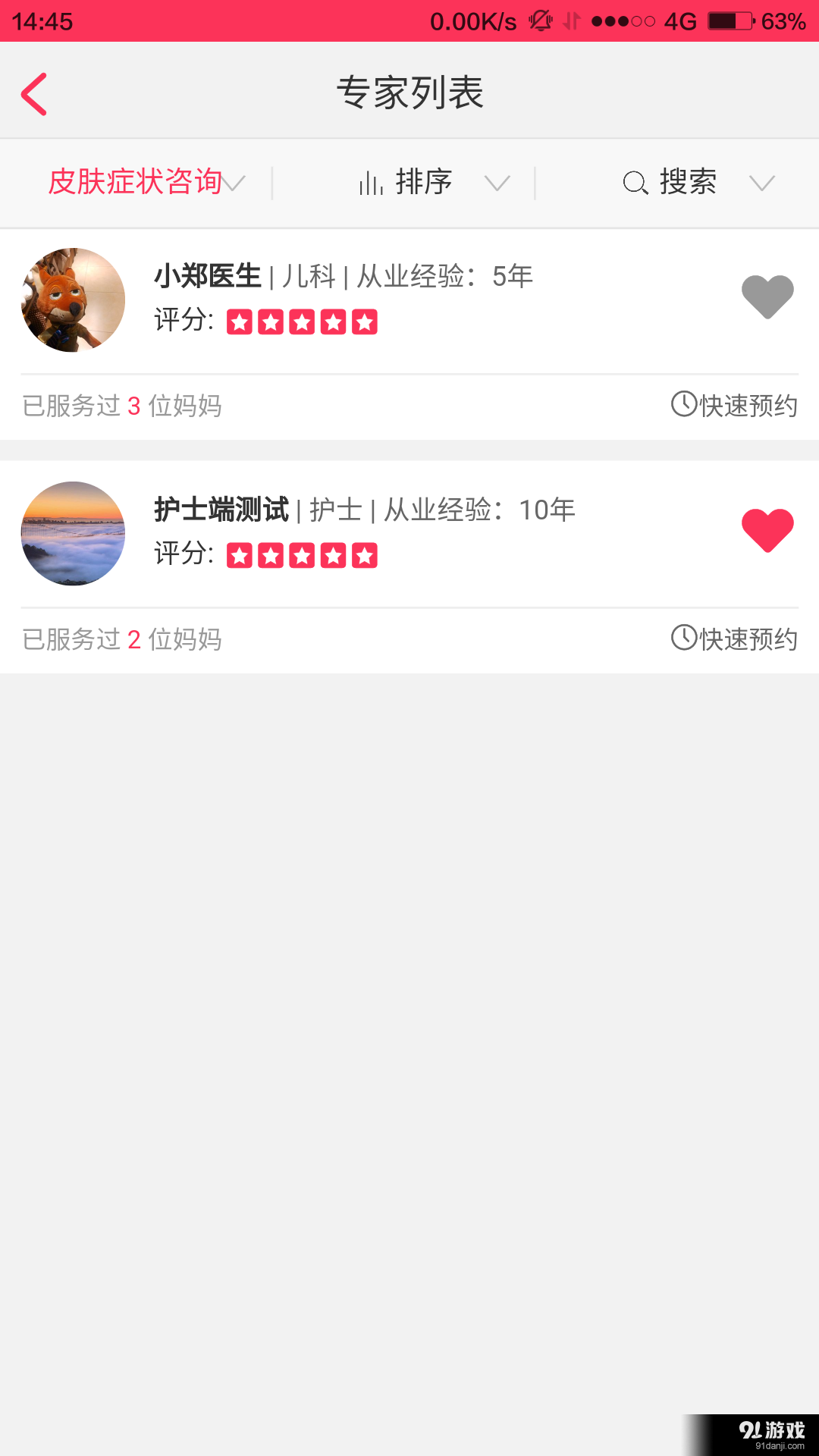The width and height of the screenshot is (819, 1456).
Task: Select the 专家列表 title bar
Action: 409,92
